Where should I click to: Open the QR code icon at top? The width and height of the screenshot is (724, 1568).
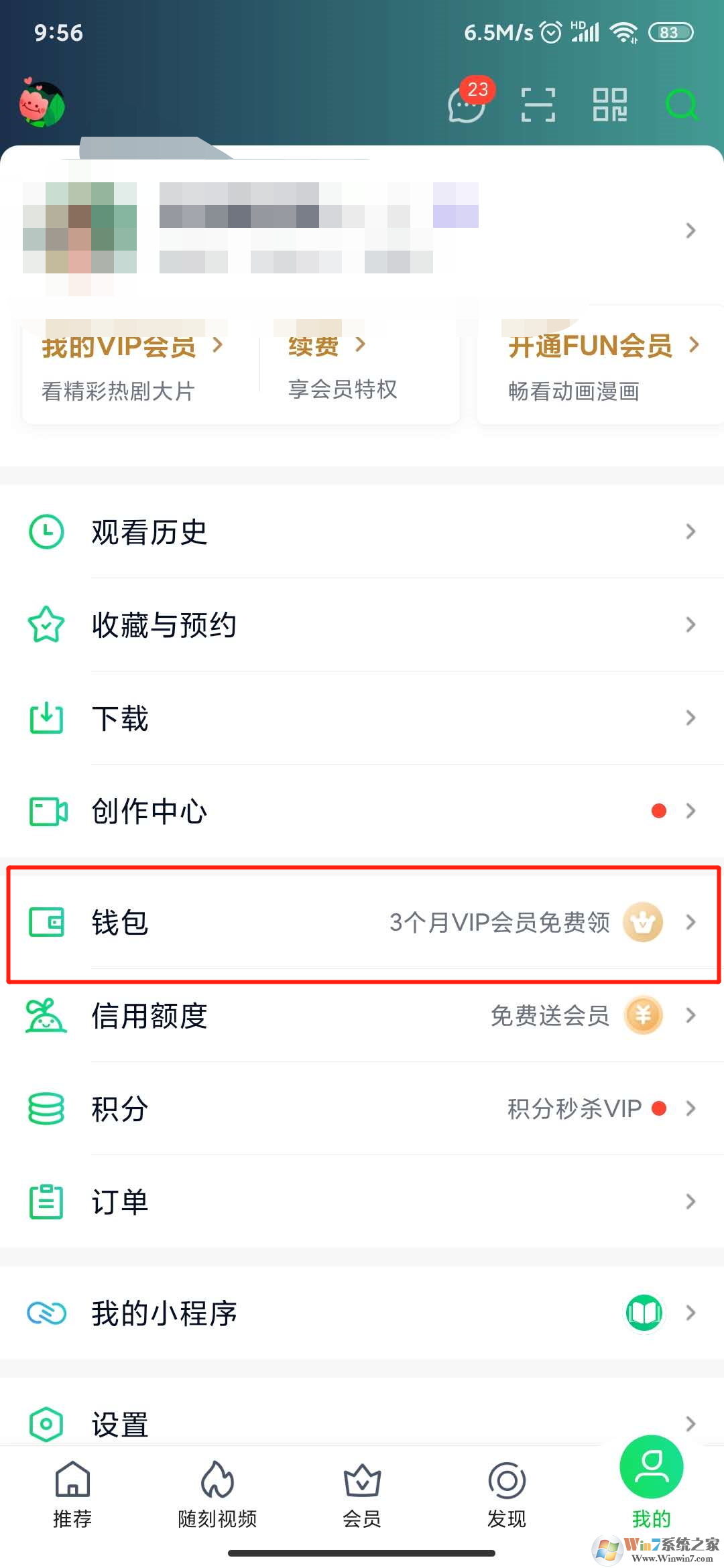(609, 105)
